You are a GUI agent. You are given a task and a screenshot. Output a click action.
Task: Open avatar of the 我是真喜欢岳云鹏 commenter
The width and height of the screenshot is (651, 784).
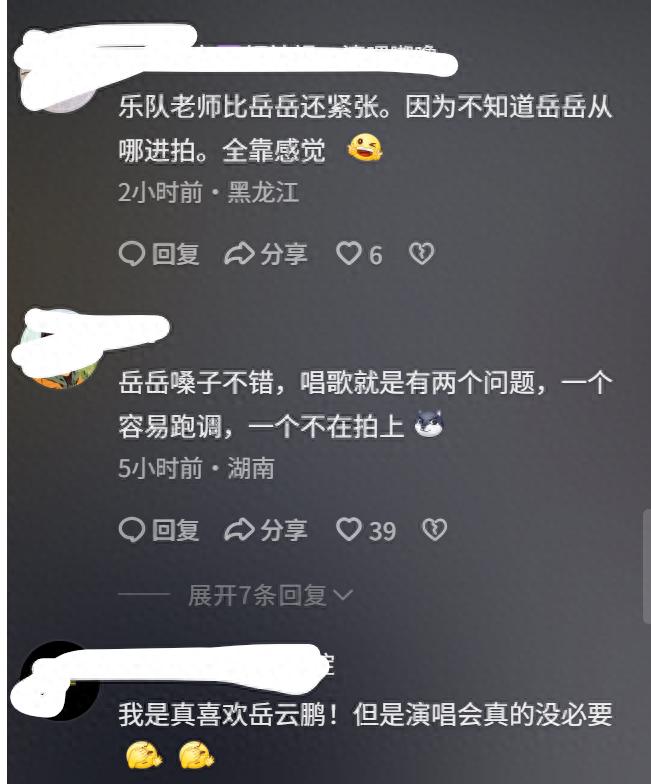[x=59, y=680]
